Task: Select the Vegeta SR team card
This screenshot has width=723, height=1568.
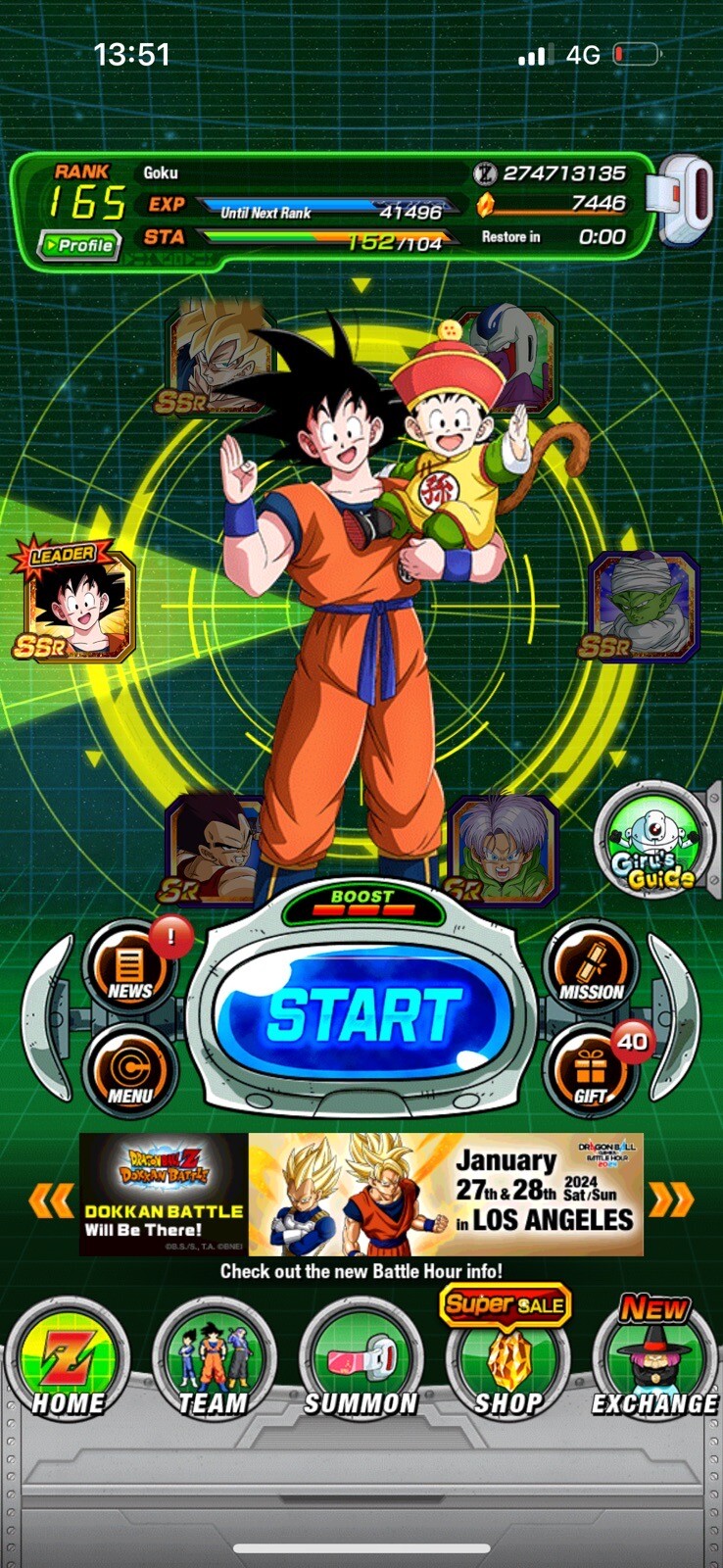Action: (x=214, y=849)
